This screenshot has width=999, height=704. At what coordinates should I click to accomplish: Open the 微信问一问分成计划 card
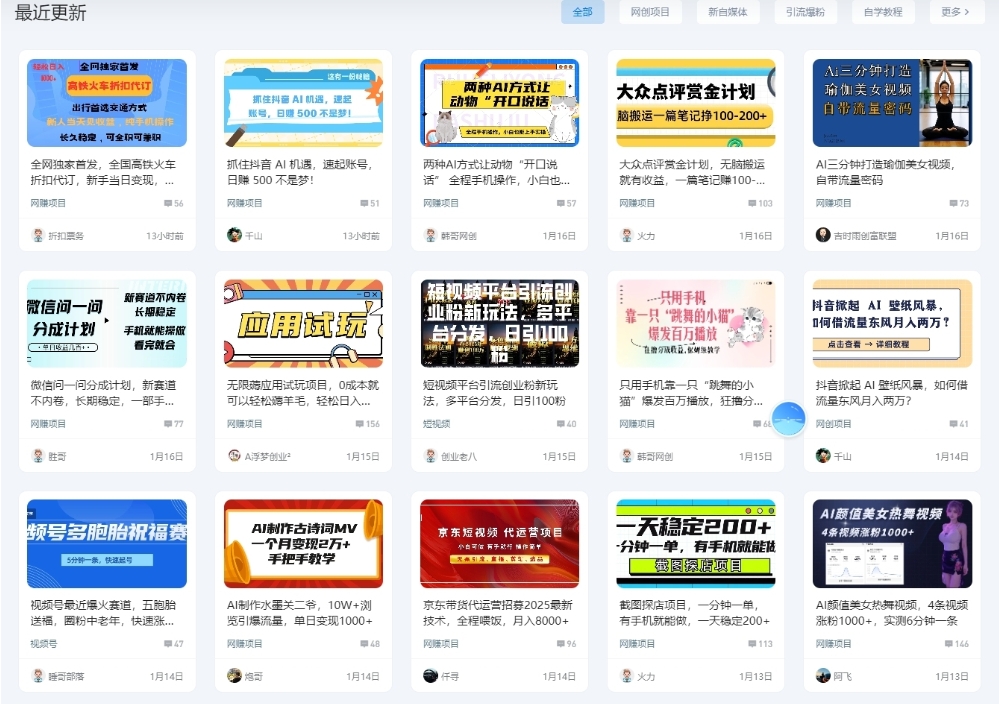tap(107, 323)
